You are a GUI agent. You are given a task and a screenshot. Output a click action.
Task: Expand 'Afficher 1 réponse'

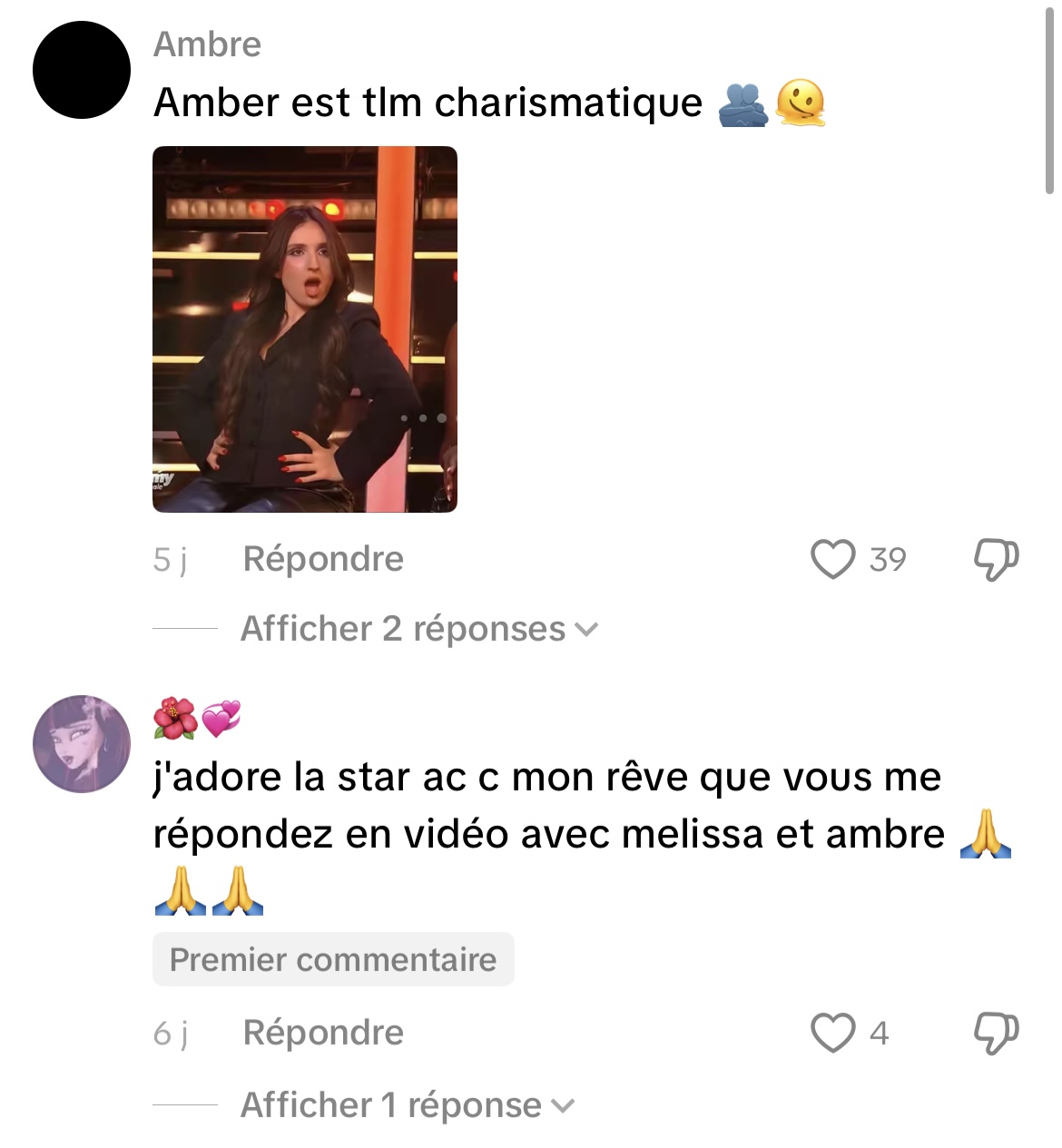point(407,1105)
